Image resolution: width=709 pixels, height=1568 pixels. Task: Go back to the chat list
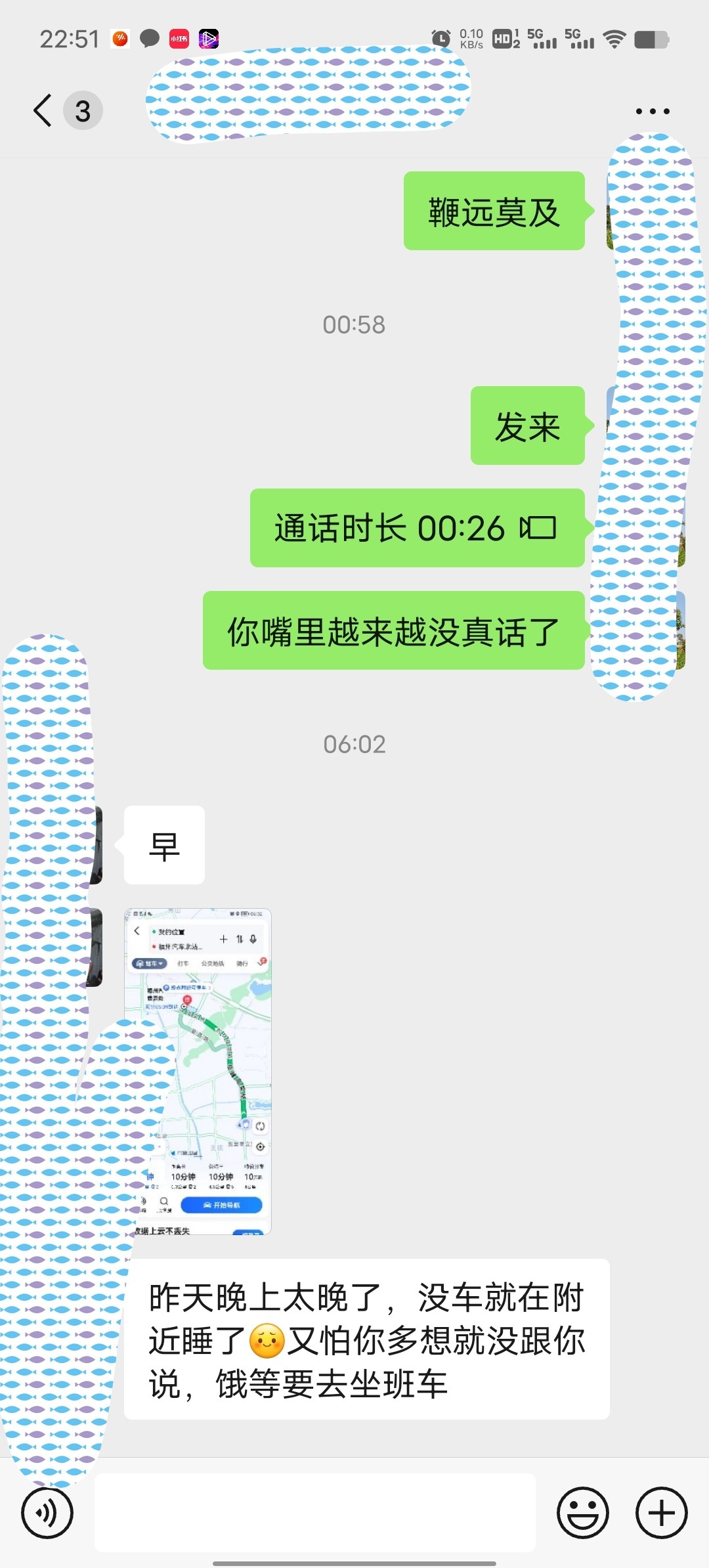(x=43, y=110)
